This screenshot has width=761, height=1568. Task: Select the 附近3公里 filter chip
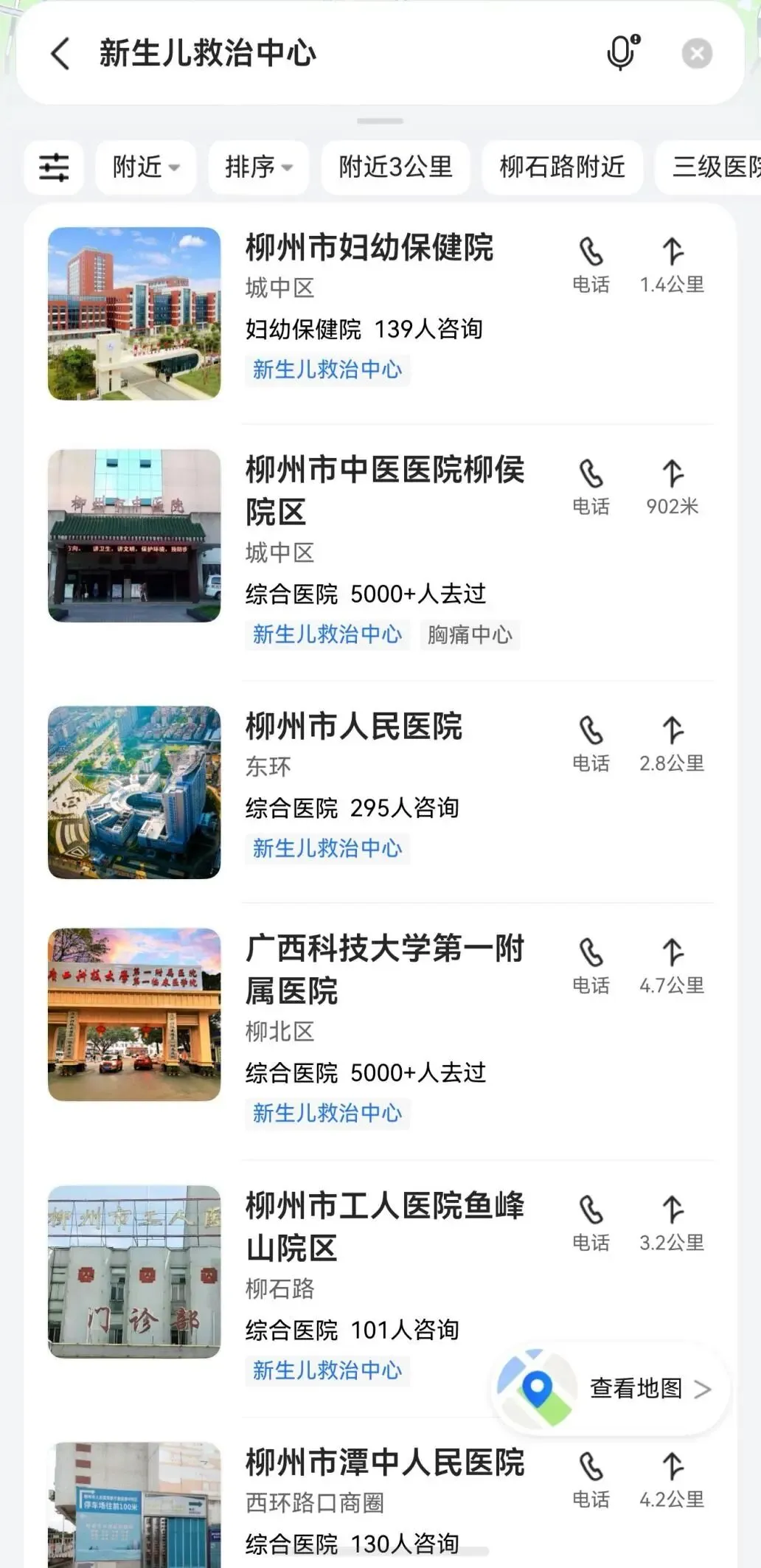coord(395,167)
